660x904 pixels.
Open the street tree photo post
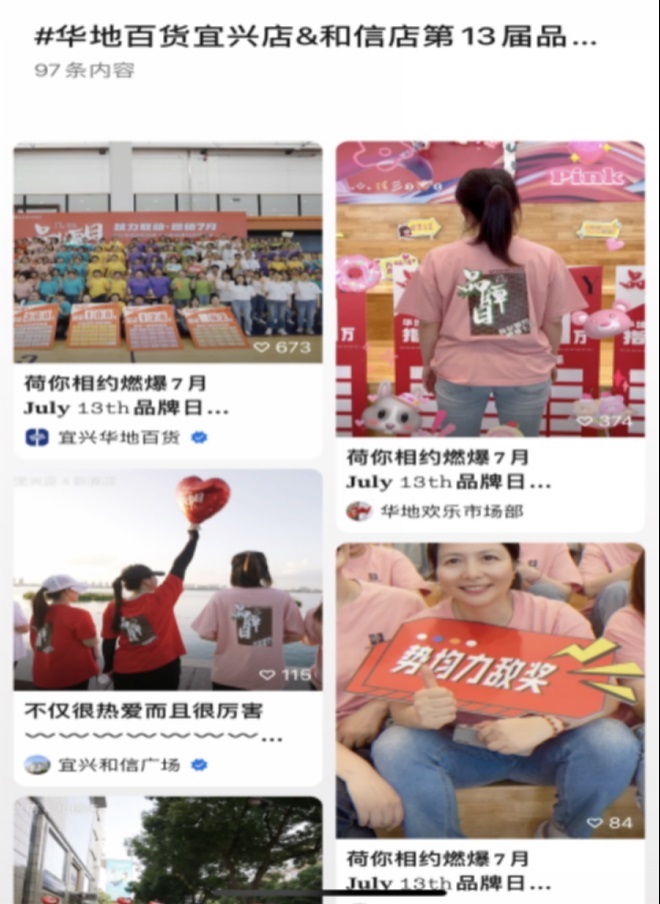(167, 850)
